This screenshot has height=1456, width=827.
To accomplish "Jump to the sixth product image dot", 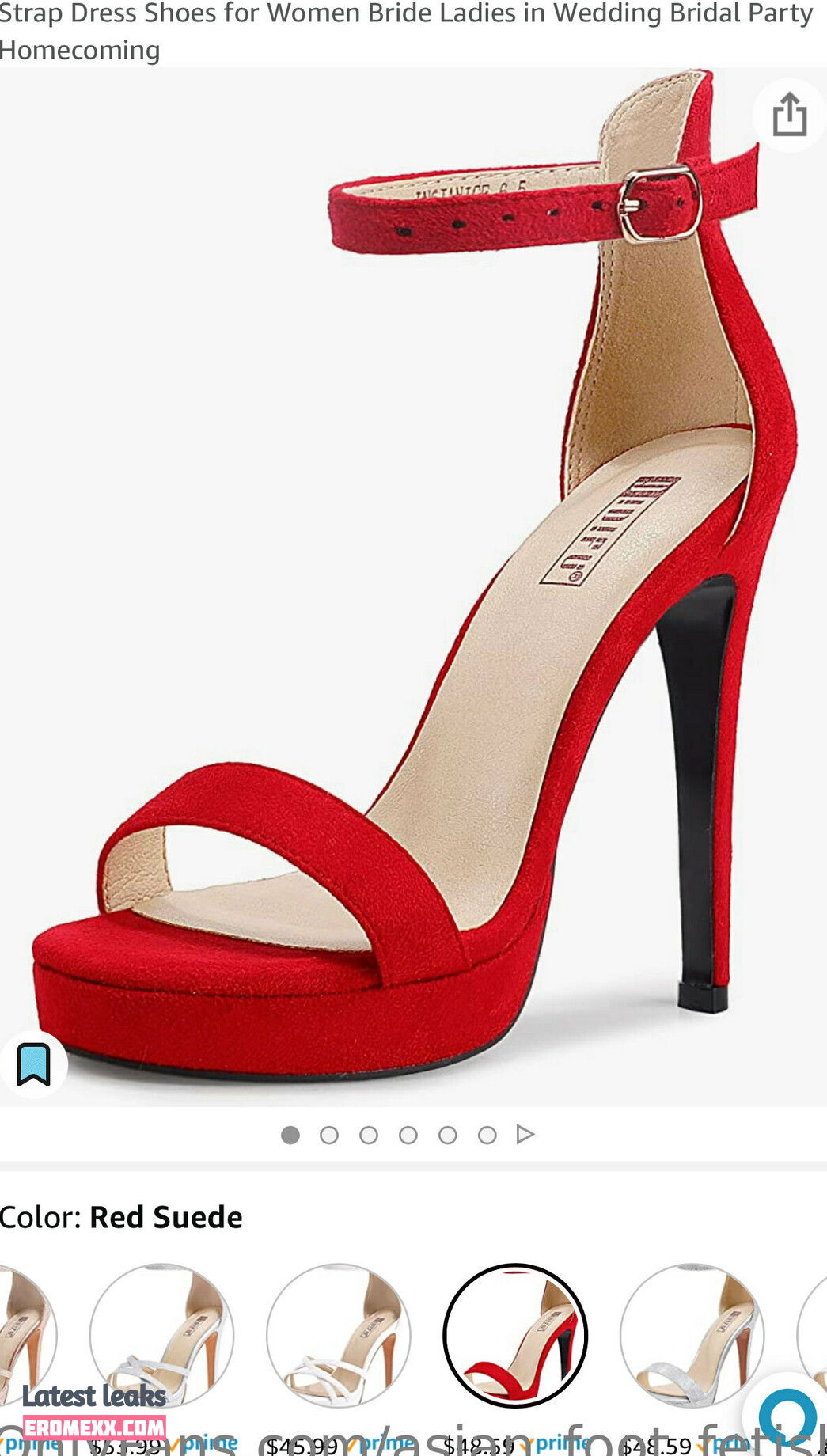I will (487, 1136).
